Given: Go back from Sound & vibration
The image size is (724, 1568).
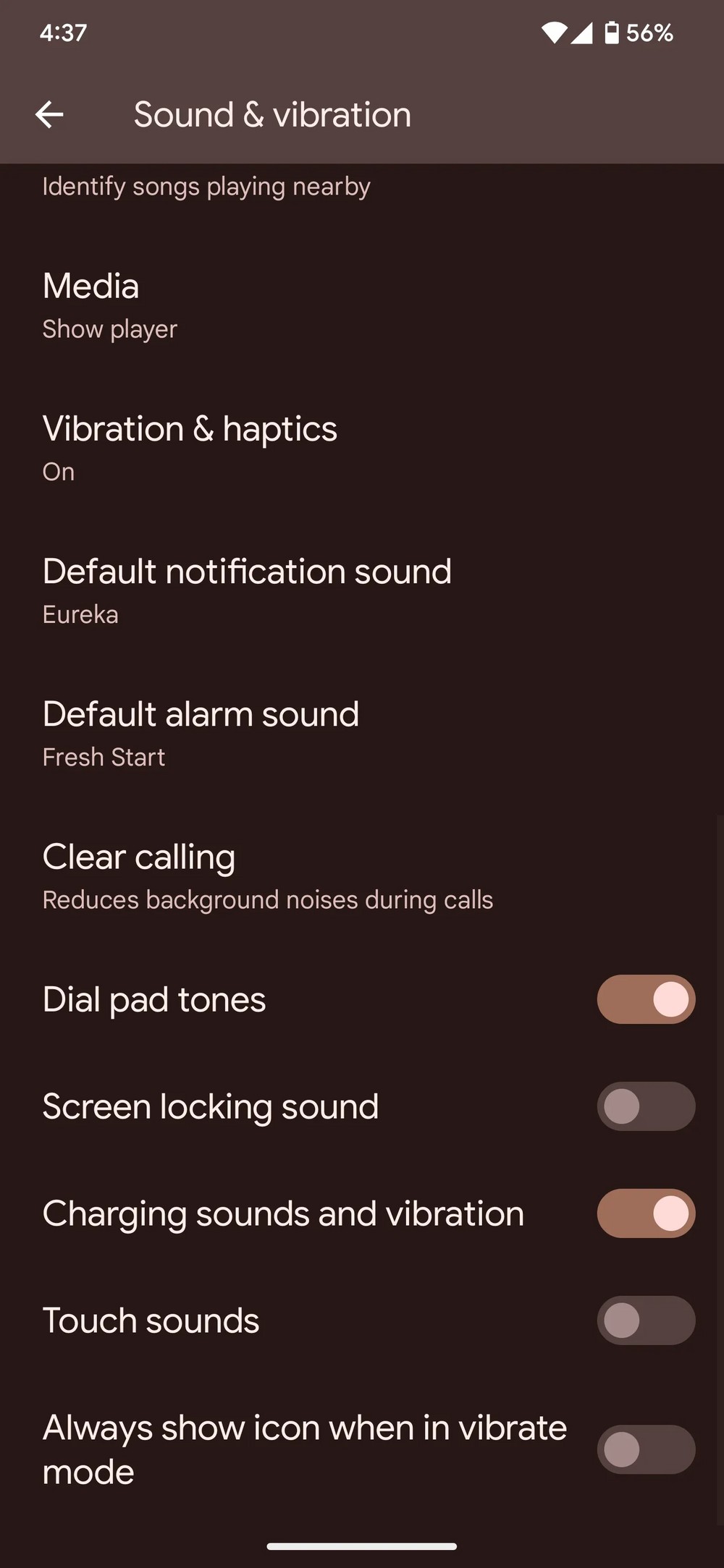Looking at the screenshot, I should tap(49, 114).
